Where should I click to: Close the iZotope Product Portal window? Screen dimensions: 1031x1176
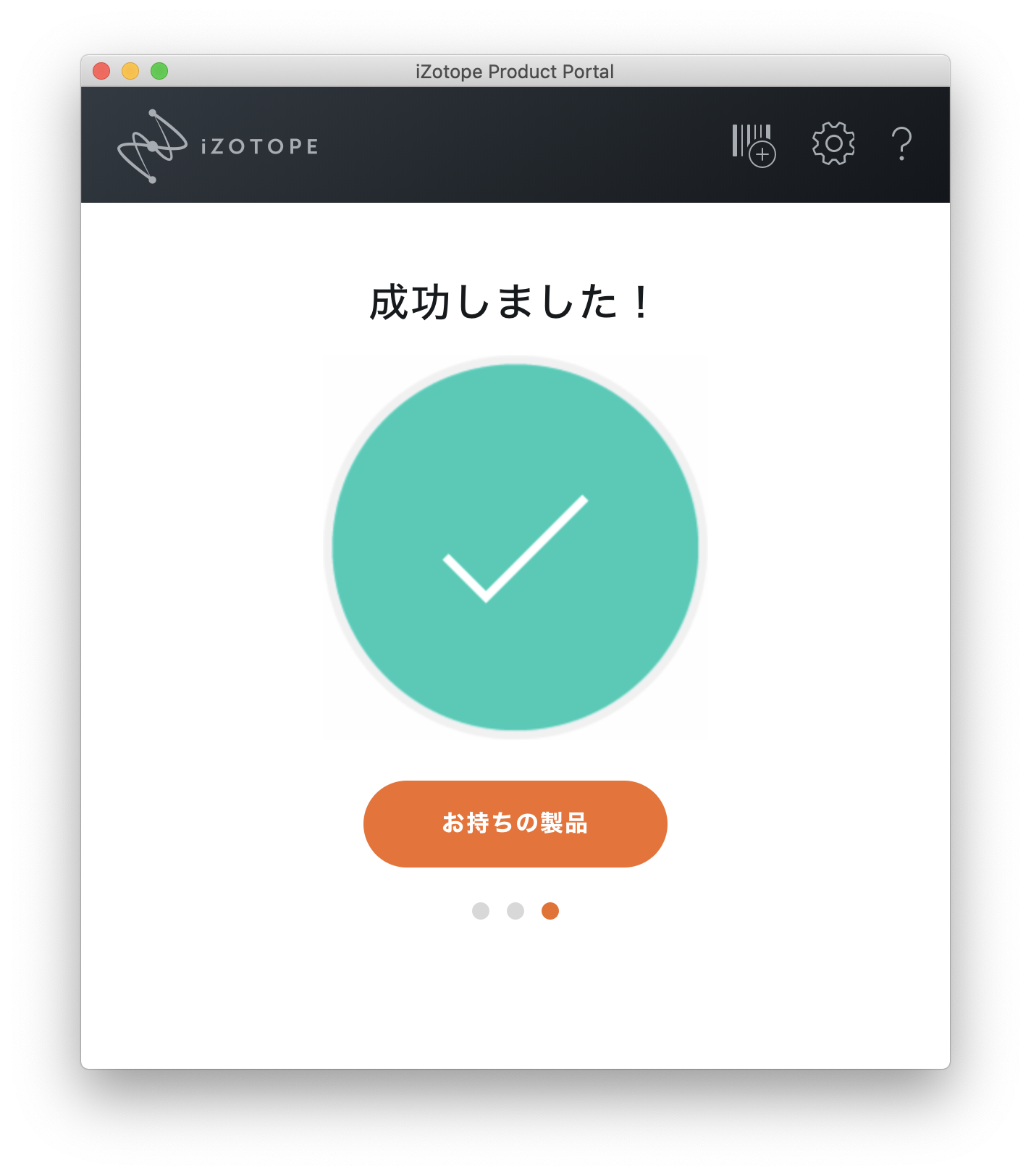click(x=101, y=71)
